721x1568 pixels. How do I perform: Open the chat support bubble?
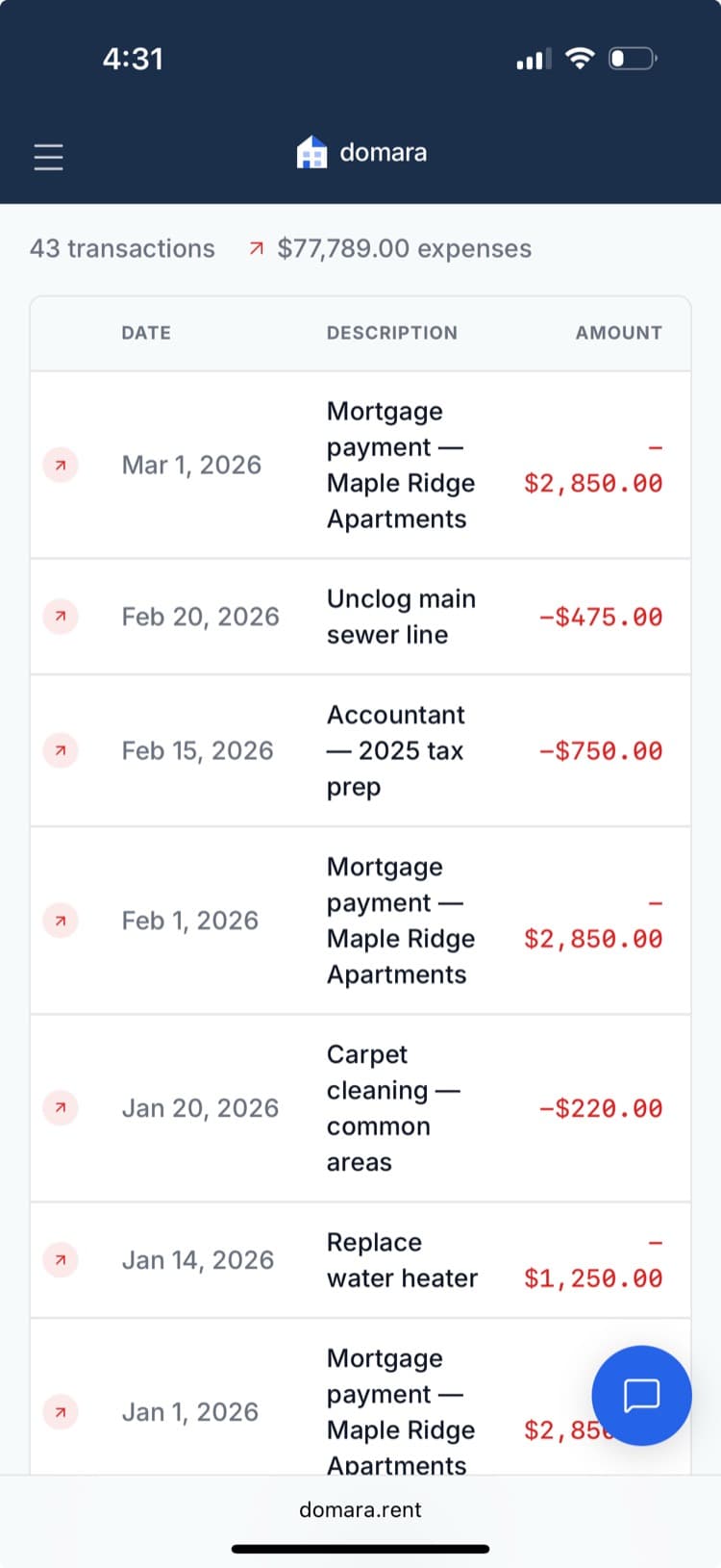click(x=641, y=1397)
